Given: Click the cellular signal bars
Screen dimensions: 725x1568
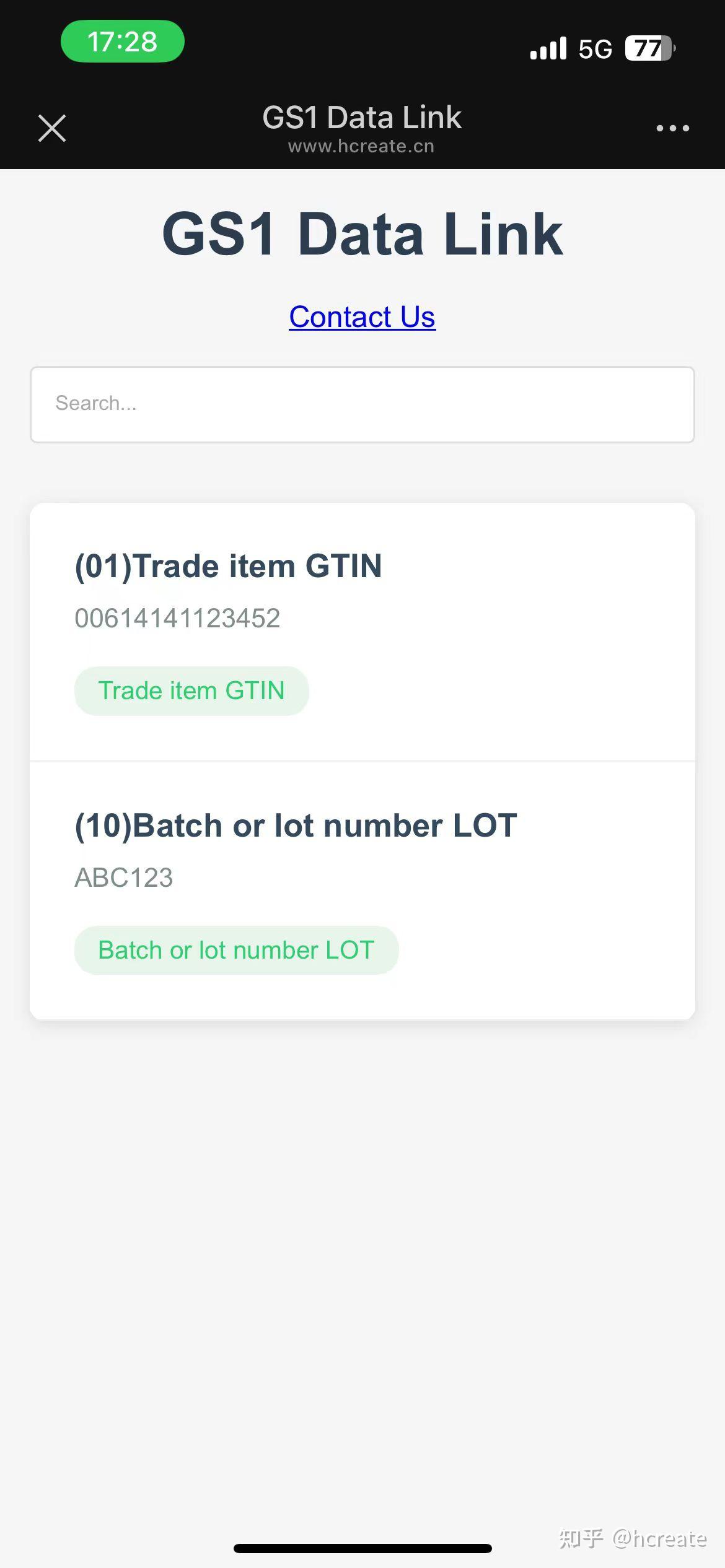Looking at the screenshot, I should 548,46.
